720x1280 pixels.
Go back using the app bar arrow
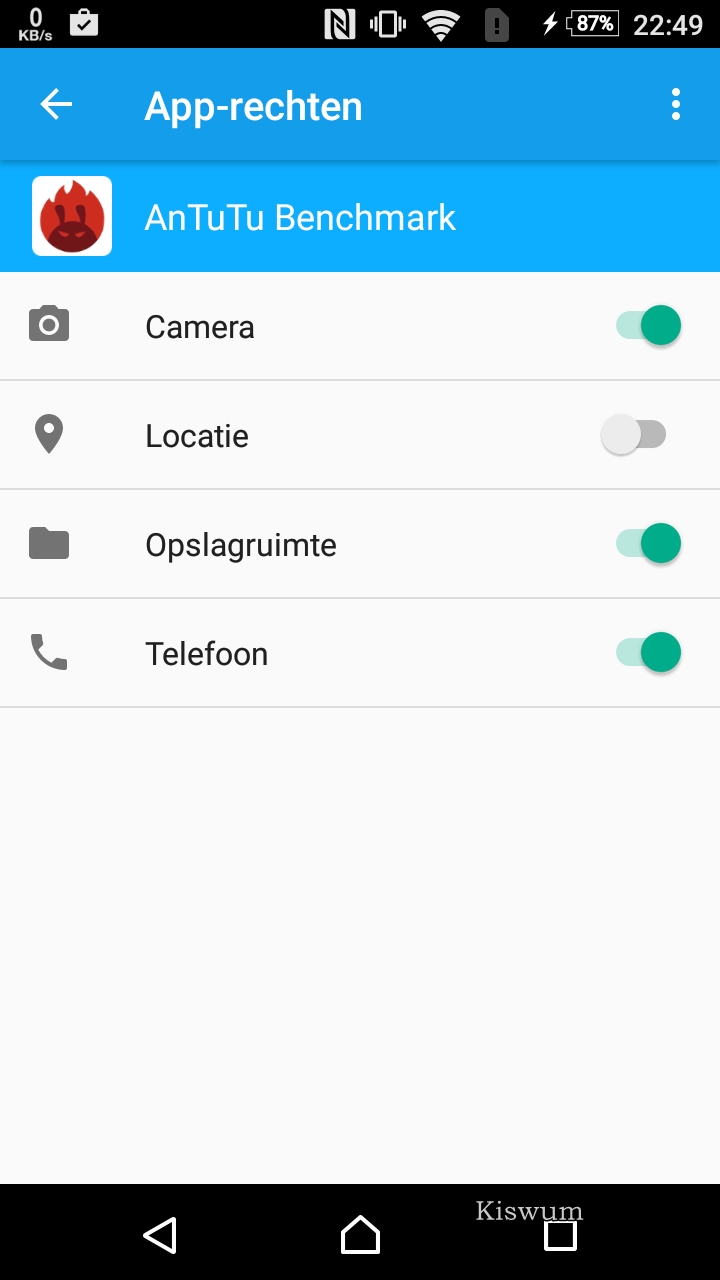point(56,105)
